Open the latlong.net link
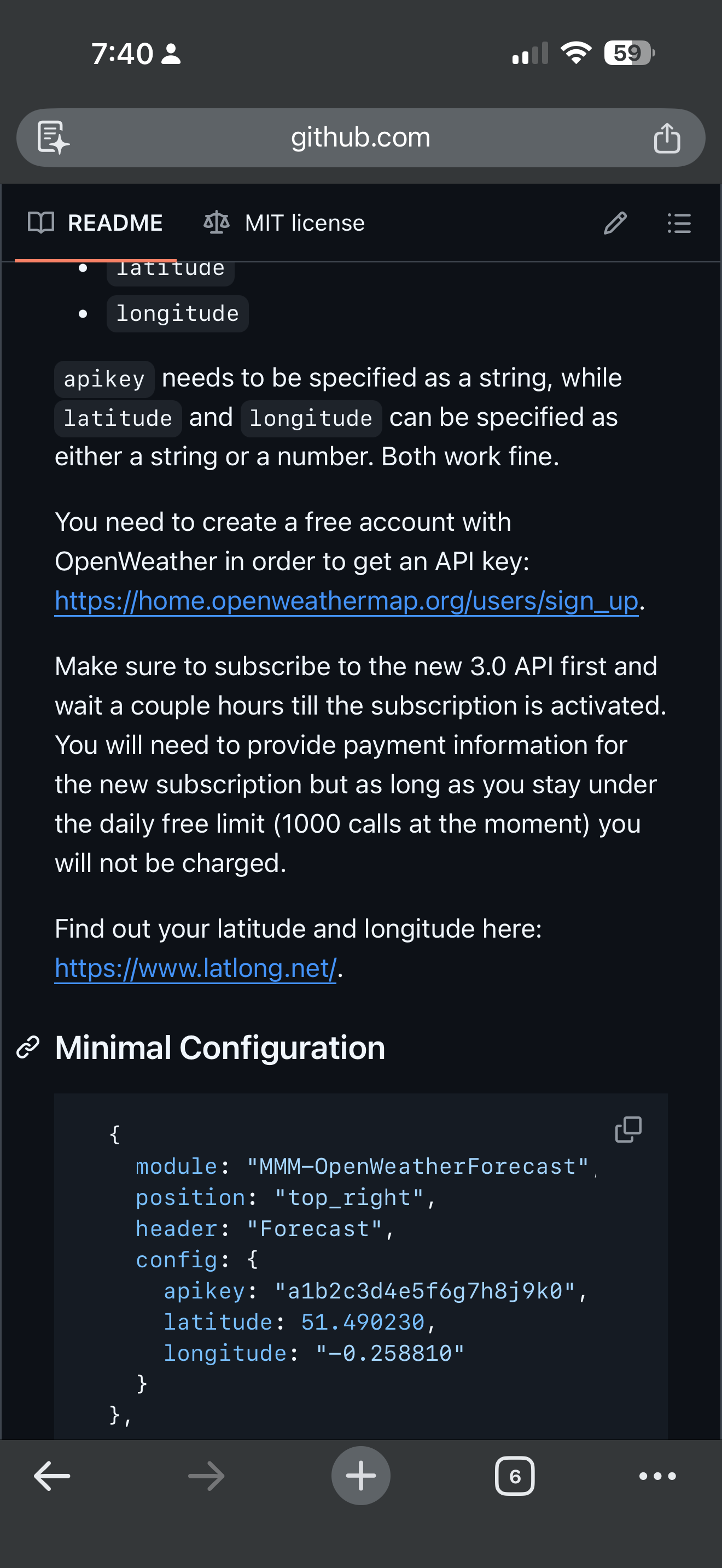 195,968
